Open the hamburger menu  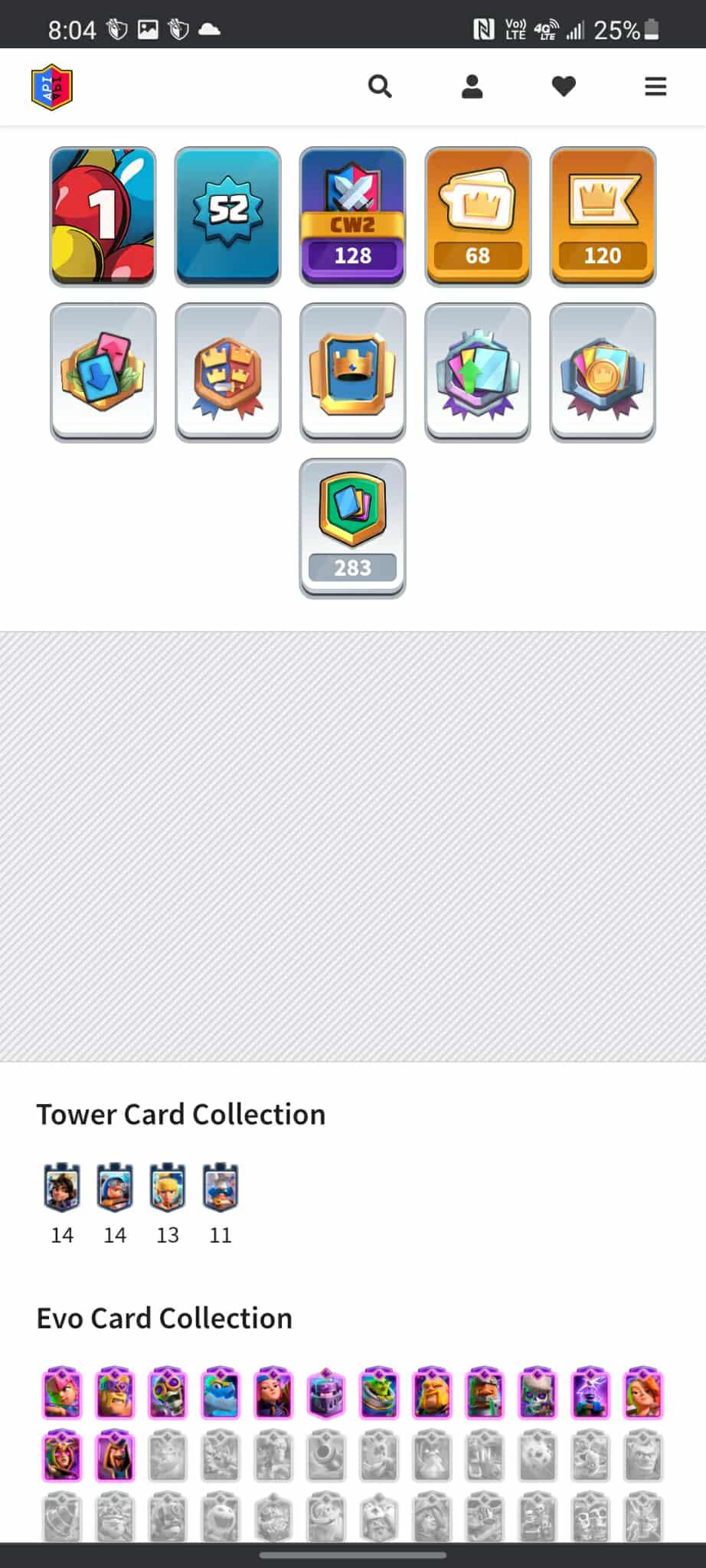[x=655, y=87]
